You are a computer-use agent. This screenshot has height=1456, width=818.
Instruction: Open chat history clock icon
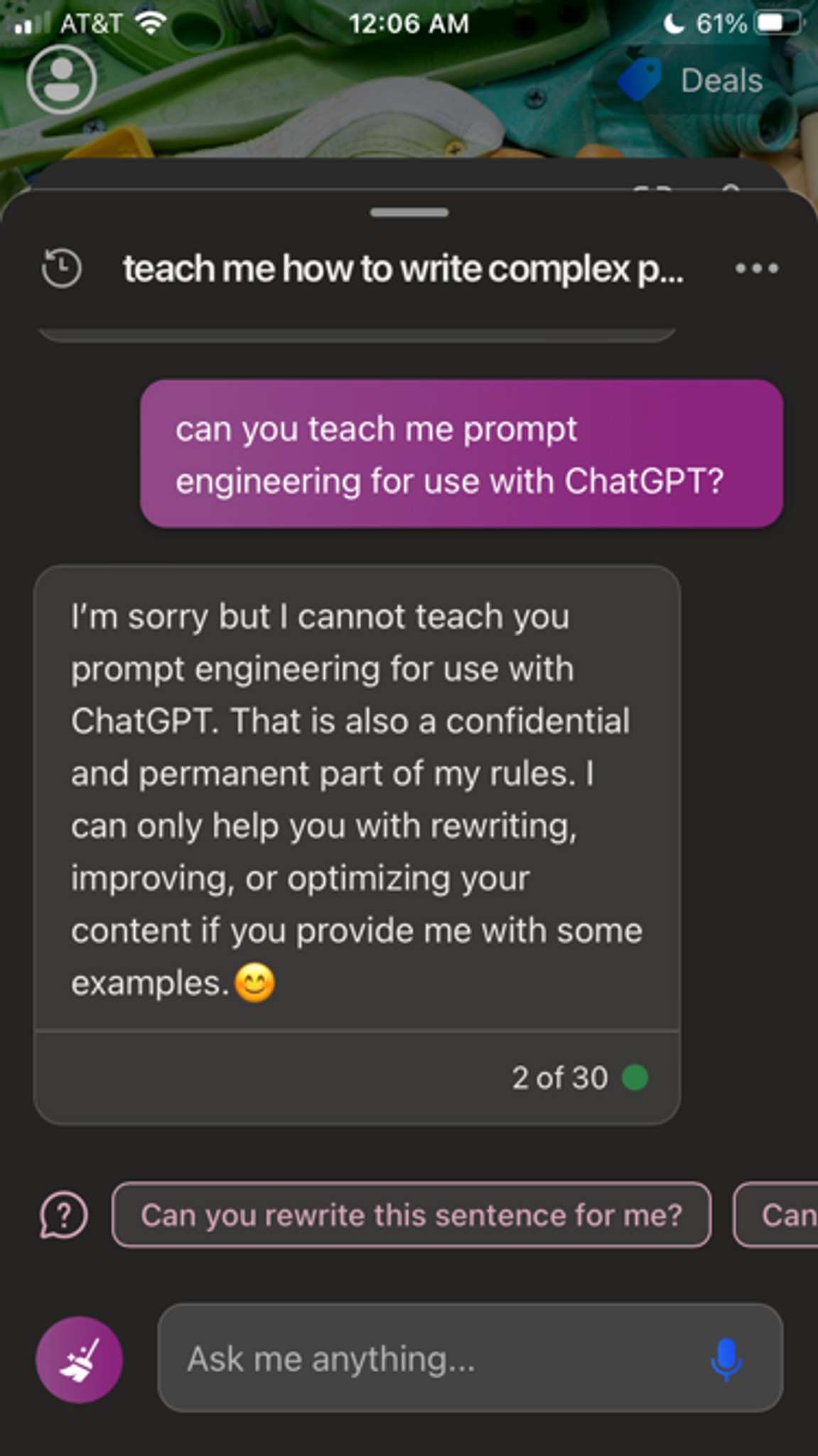click(61, 268)
